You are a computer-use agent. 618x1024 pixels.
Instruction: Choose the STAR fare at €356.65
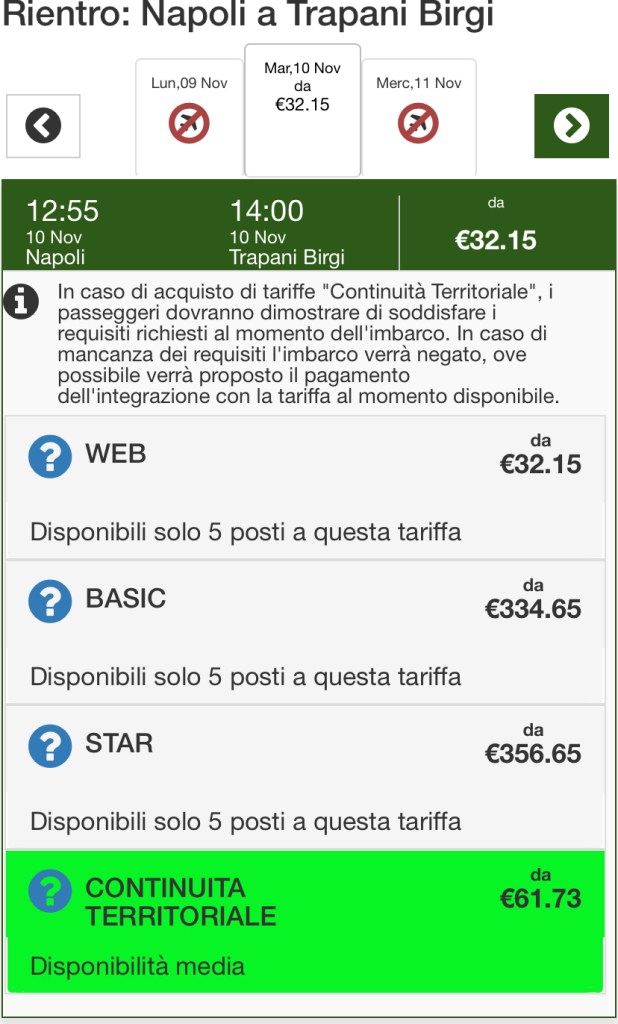point(305,777)
